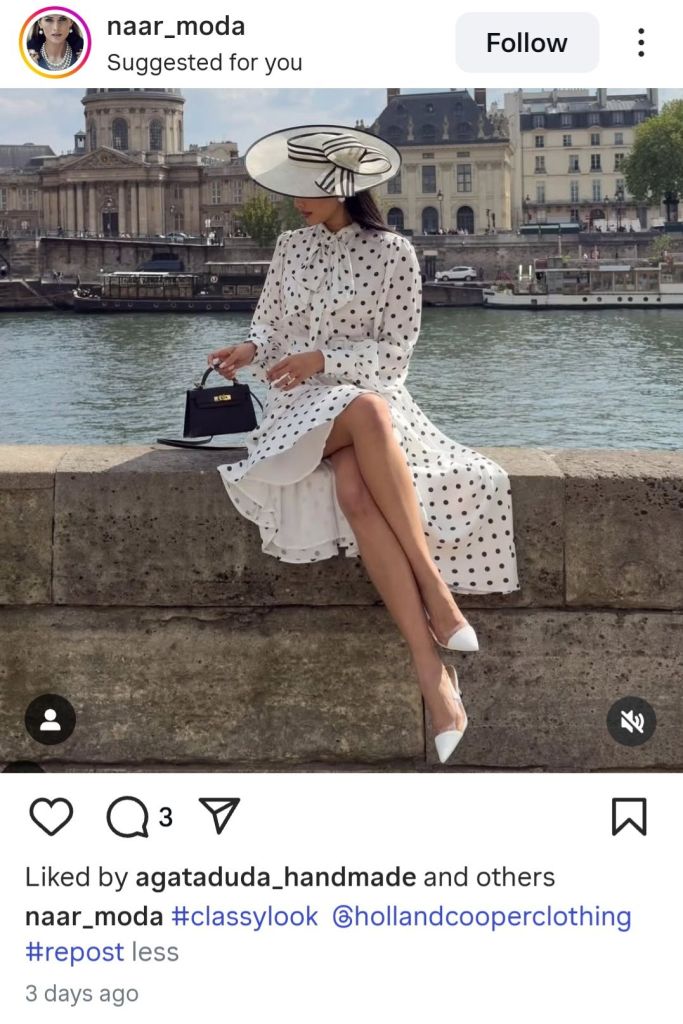
Task: Like this post with the heart
Action: pyautogui.click(x=50, y=817)
